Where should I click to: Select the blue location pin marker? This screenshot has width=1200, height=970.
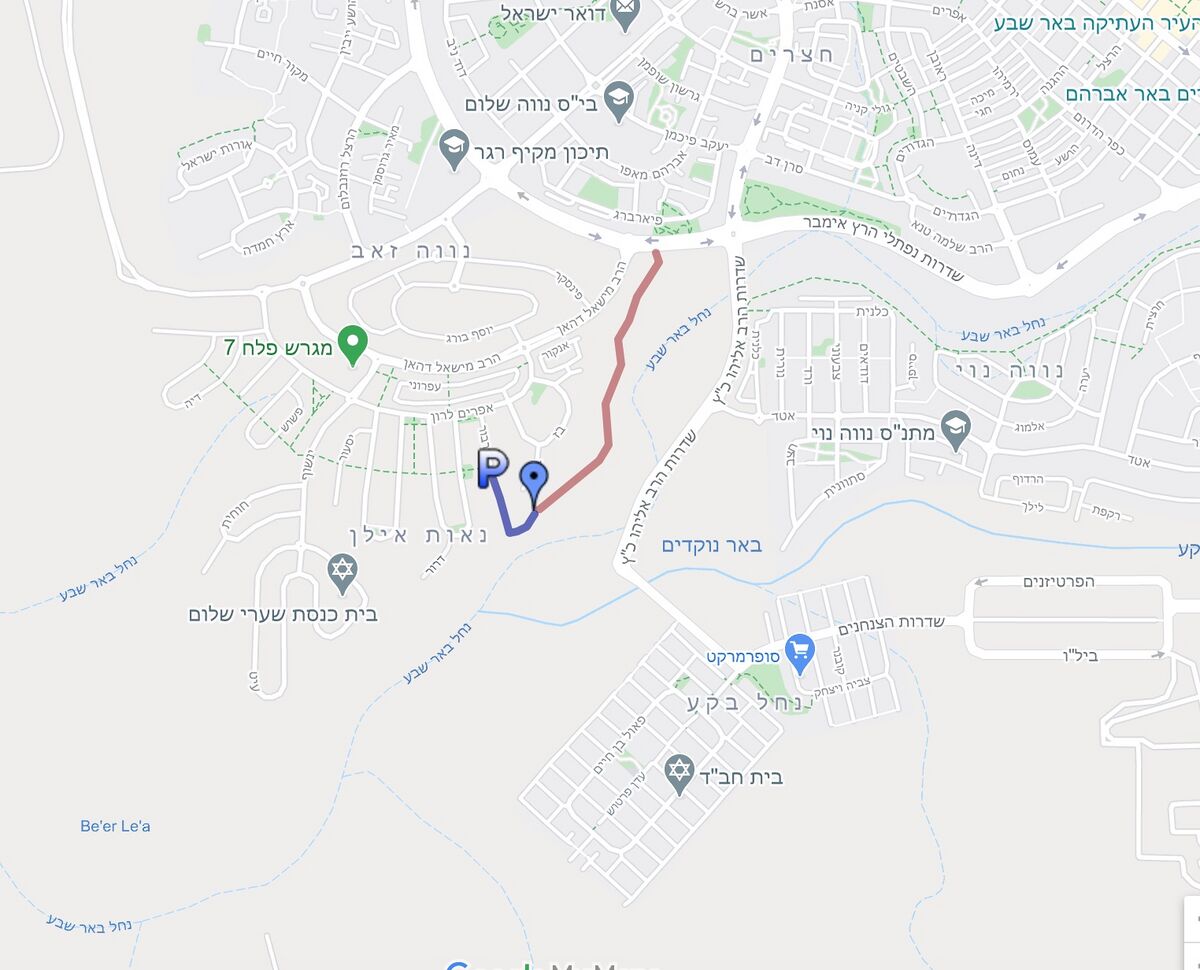[x=535, y=482]
